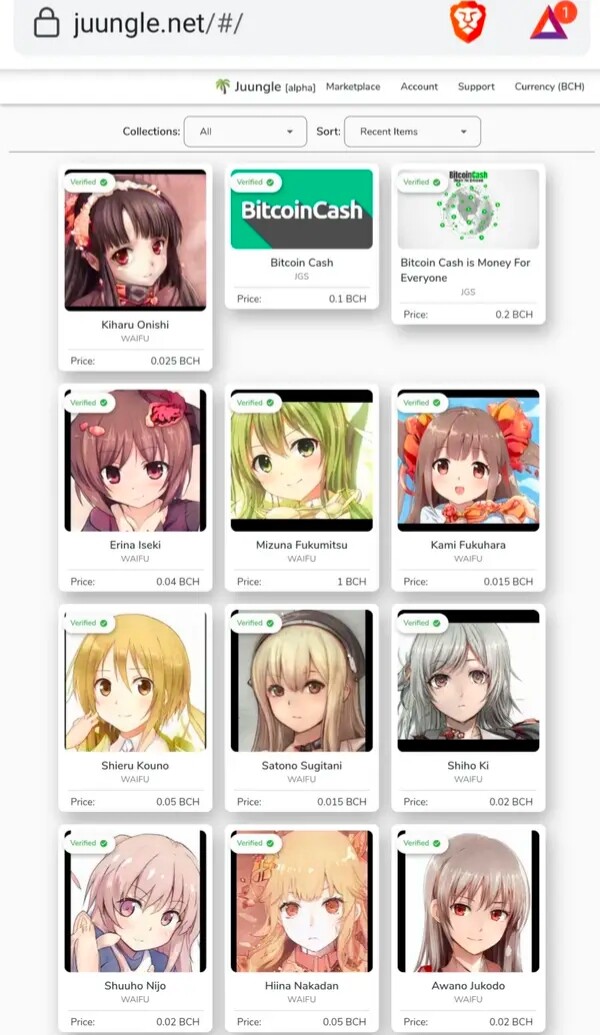Viewport: 600px width, 1035px height.
Task: Open the Marketplace page
Action: pos(353,86)
